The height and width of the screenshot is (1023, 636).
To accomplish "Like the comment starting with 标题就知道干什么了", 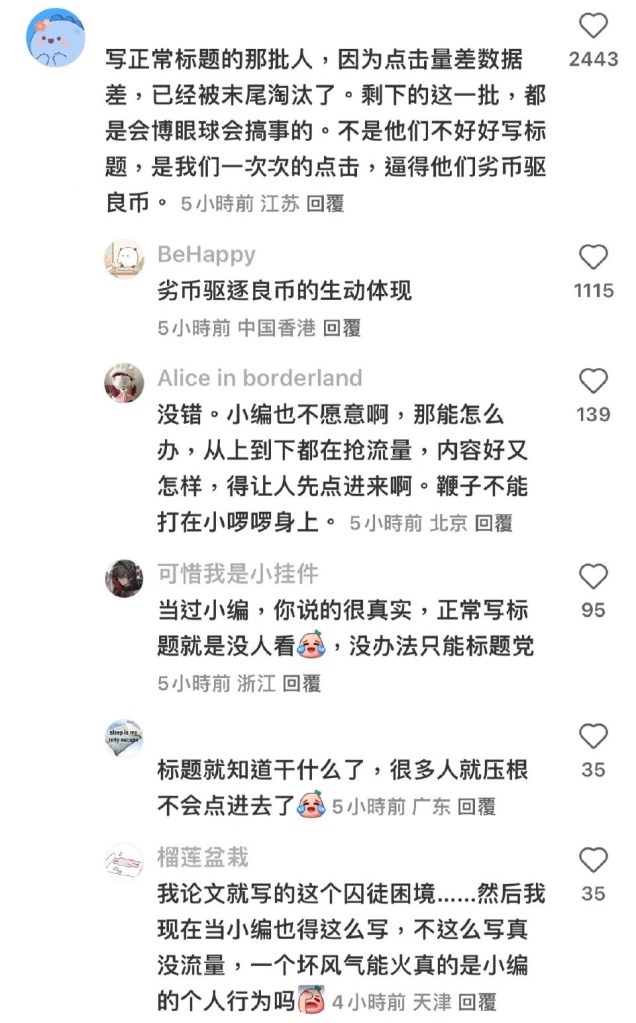I will 594,737.
